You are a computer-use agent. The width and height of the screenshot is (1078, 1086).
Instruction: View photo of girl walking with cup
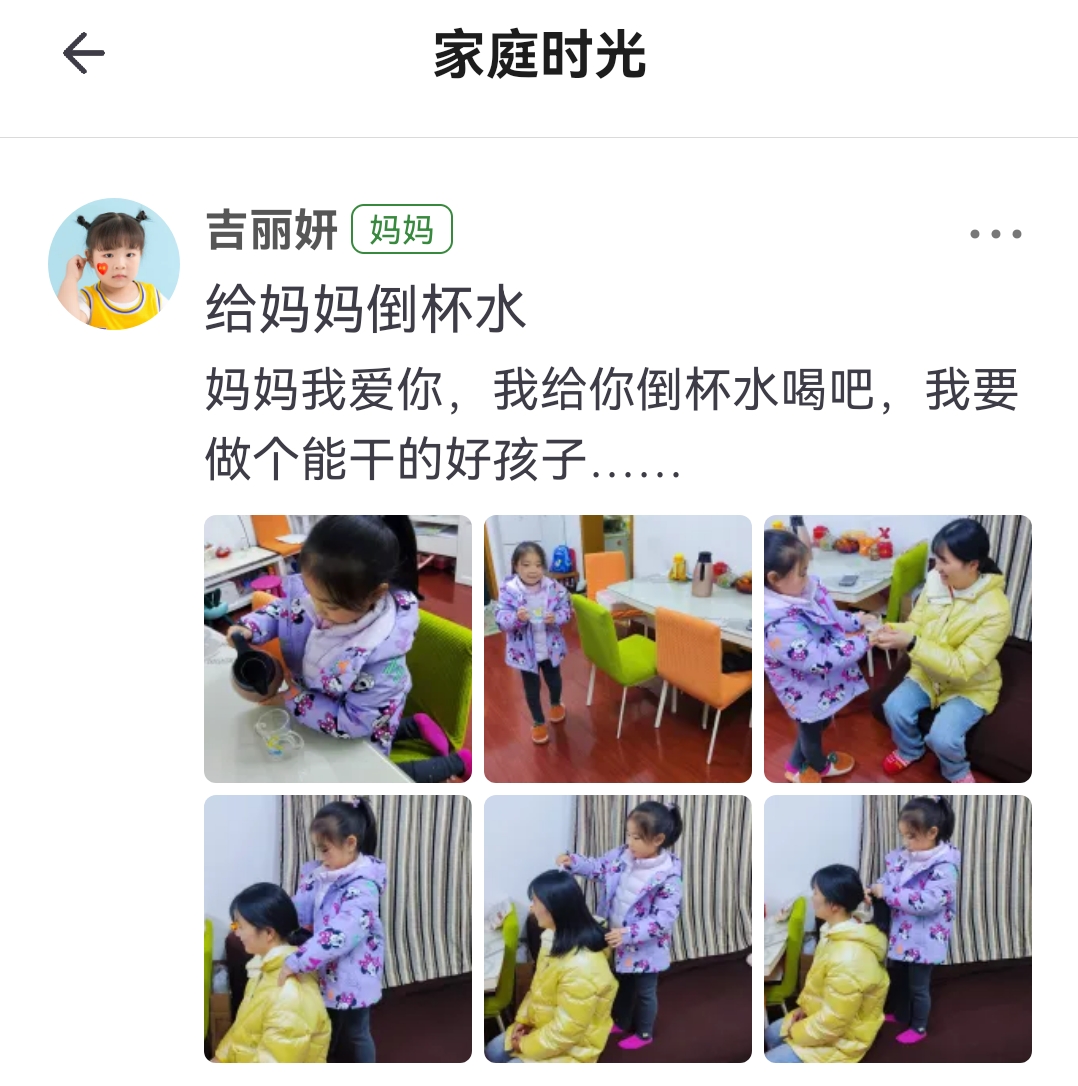[617, 648]
